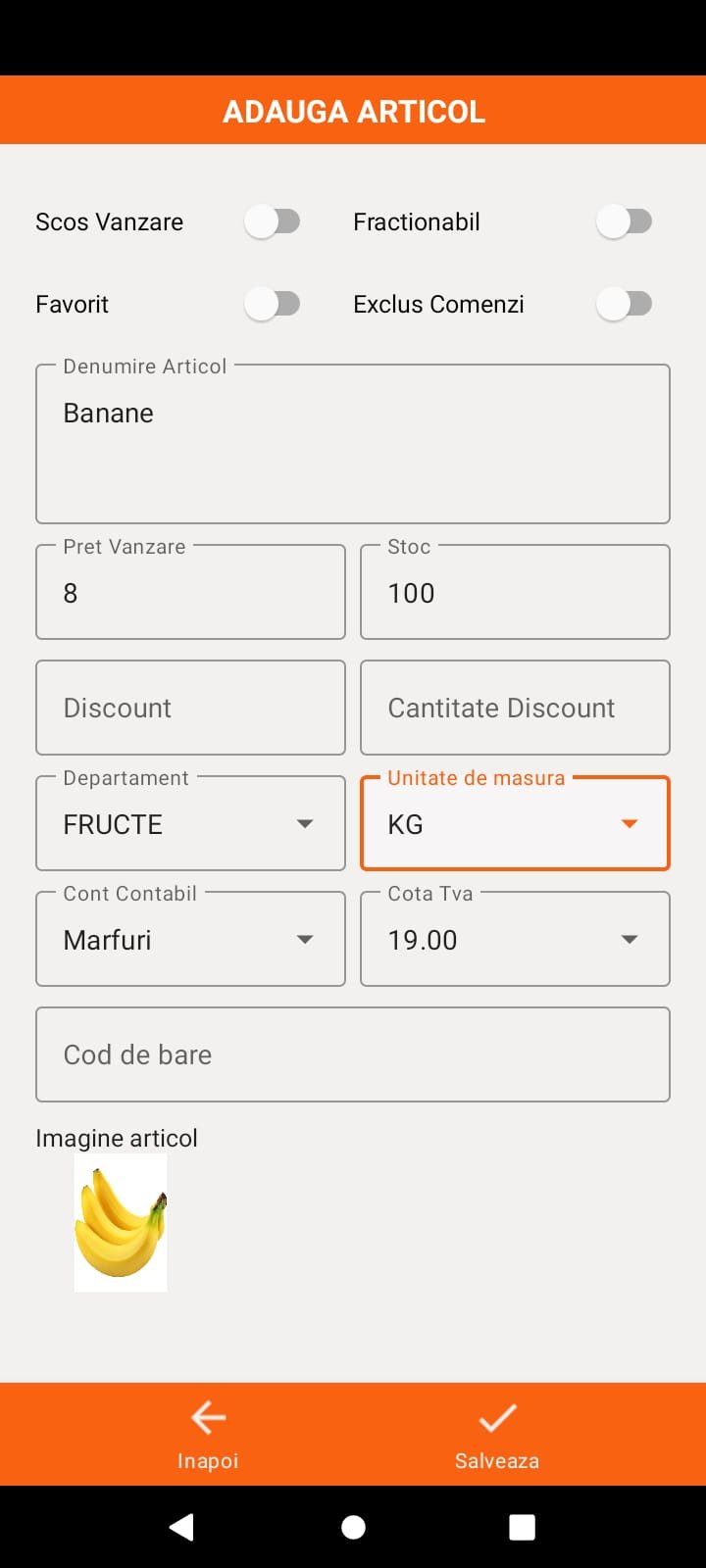The image size is (706, 1568).
Task: Tap the checkmark icon above Salveaza
Action: (496, 1418)
